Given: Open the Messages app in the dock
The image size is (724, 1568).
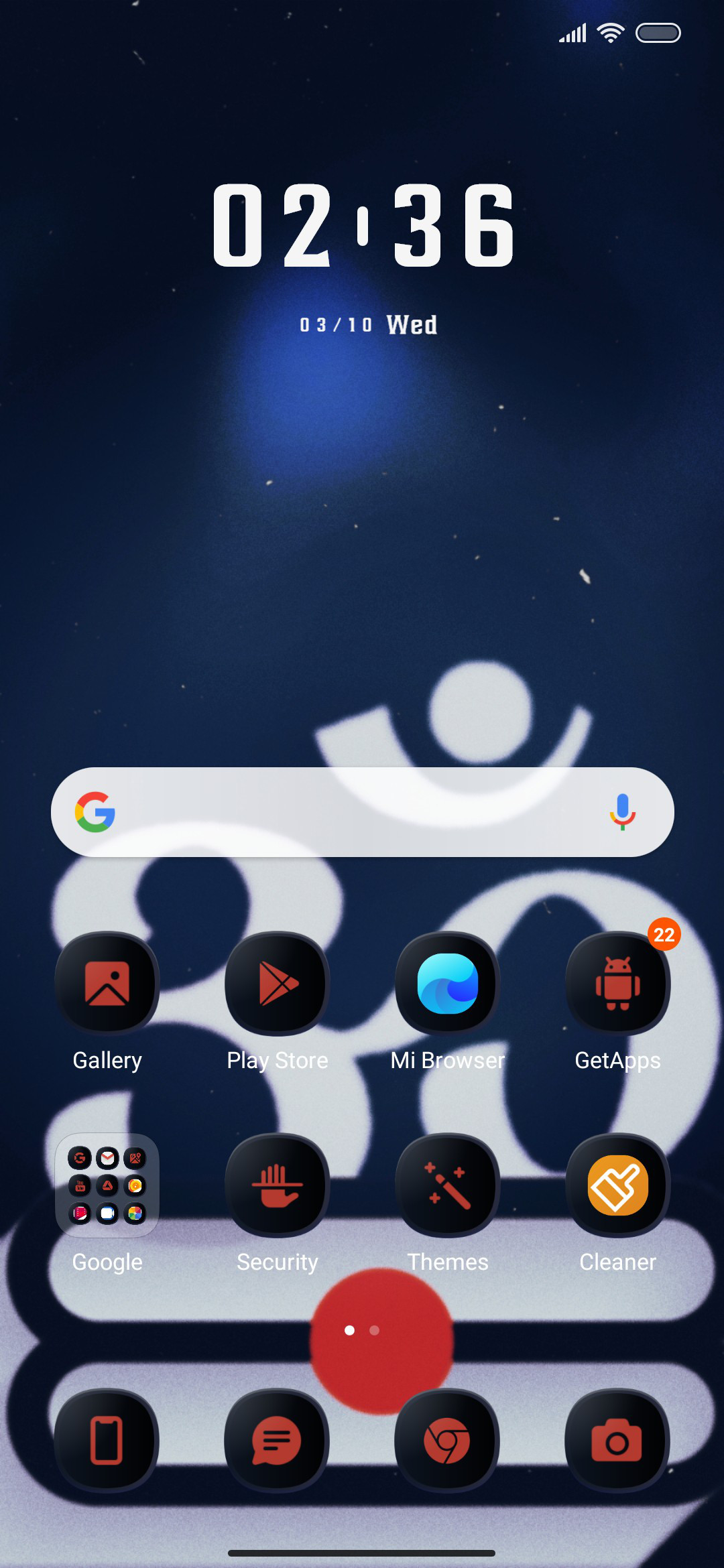Looking at the screenshot, I should pos(278,1441).
